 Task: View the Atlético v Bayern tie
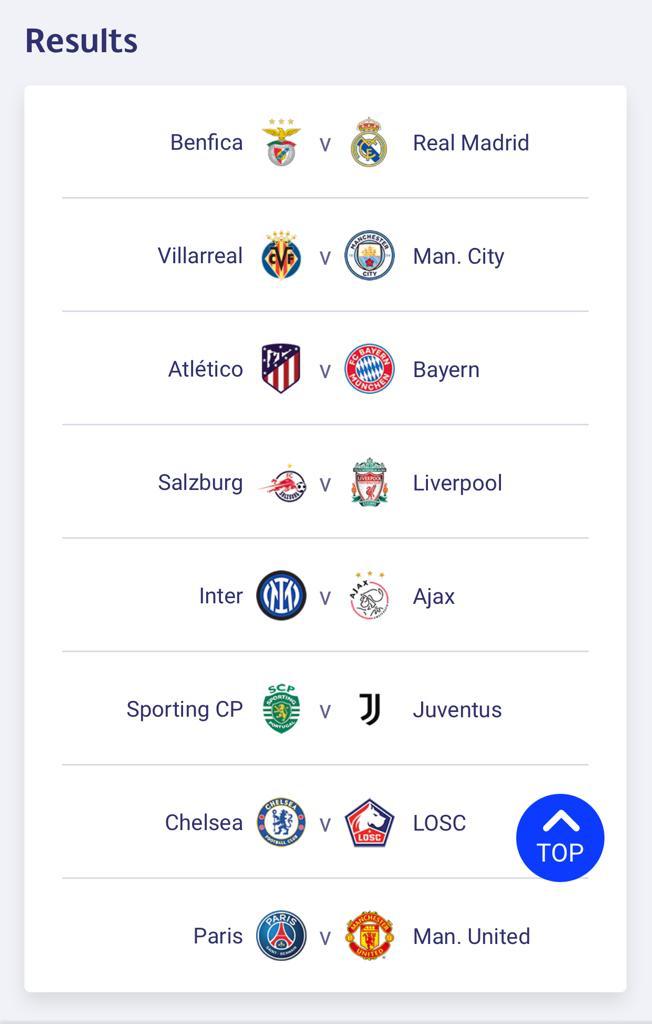(x=325, y=369)
